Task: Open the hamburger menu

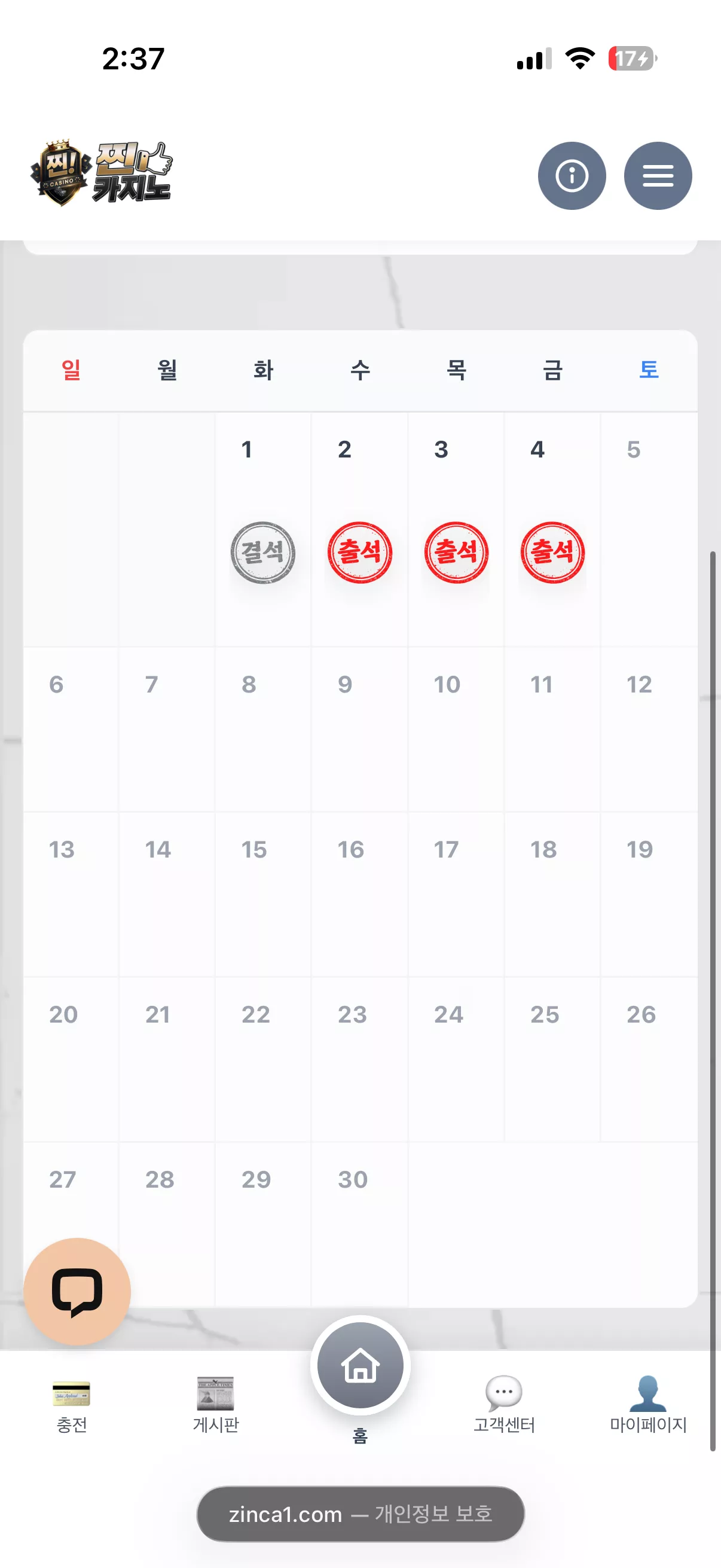Action: tap(658, 176)
